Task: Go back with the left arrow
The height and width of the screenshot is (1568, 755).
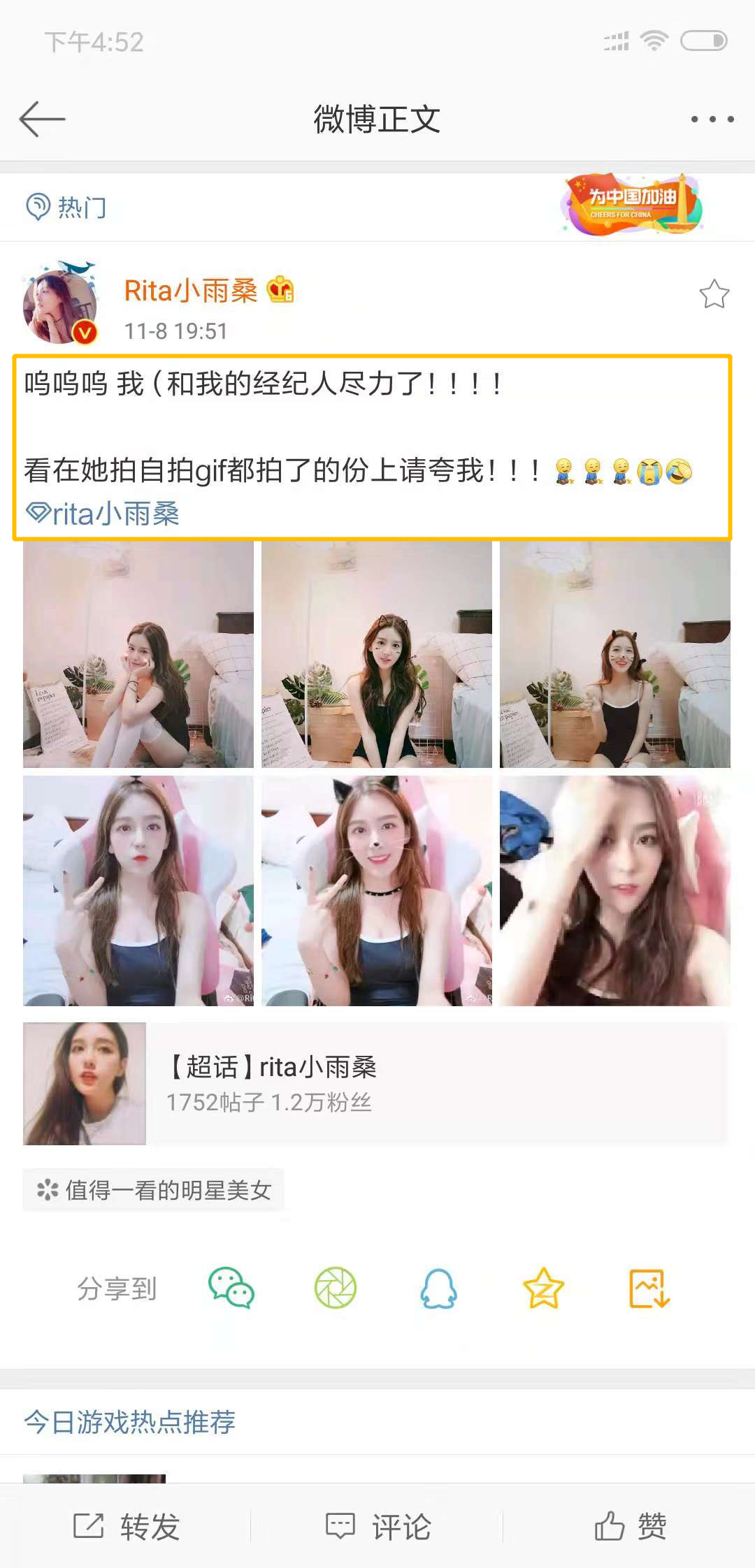Action: point(43,119)
